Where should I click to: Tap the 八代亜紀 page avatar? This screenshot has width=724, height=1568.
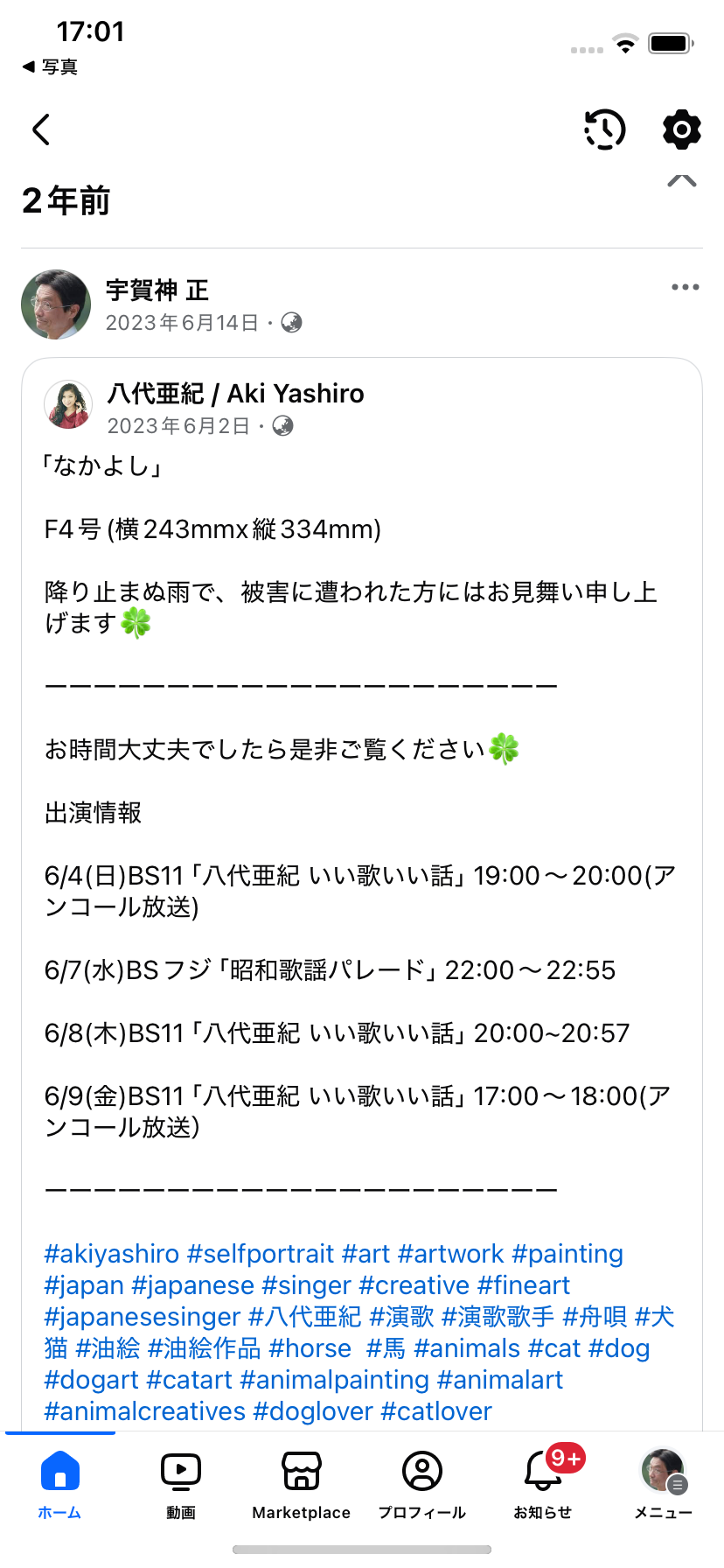(x=68, y=404)
